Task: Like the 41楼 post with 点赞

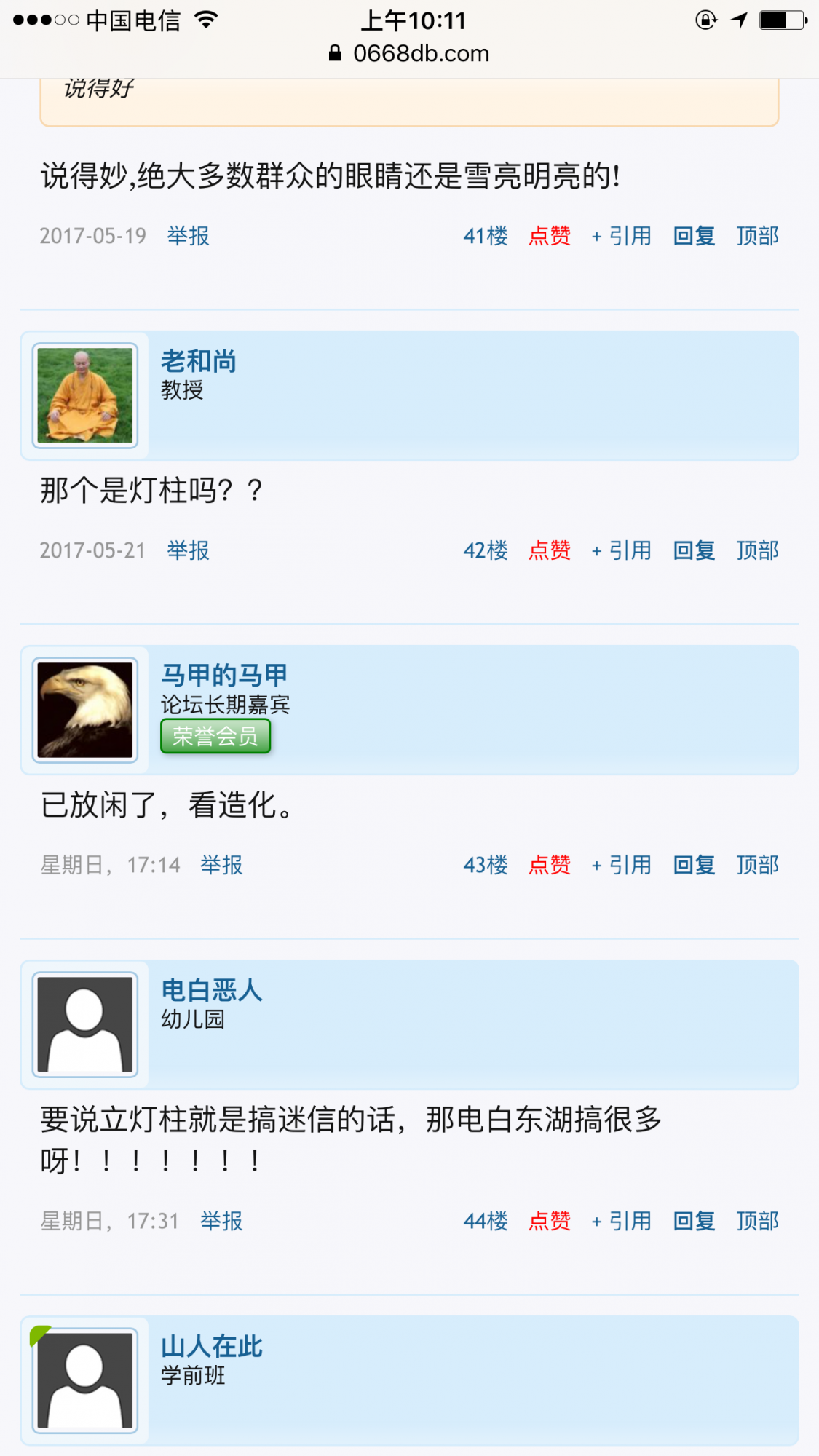Action: pos(550,236)
